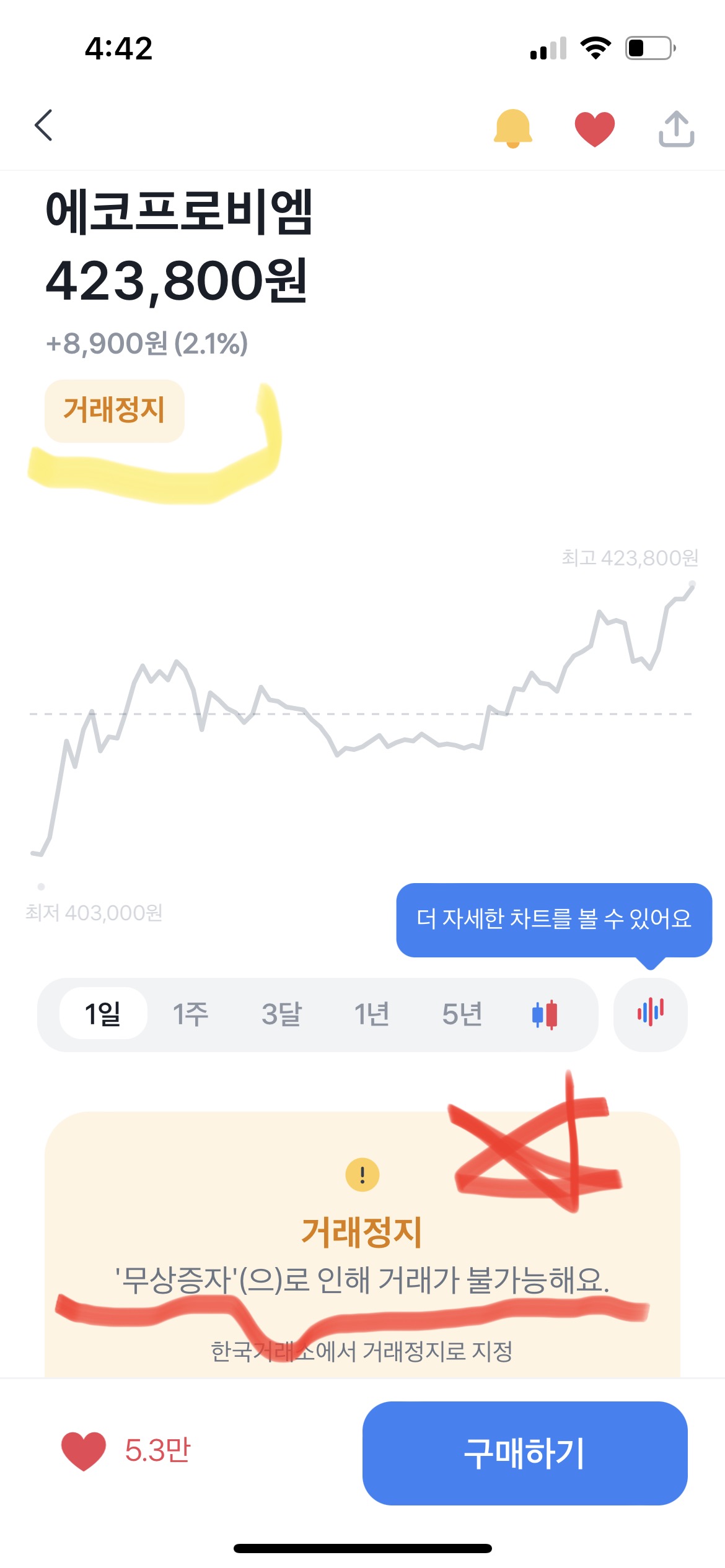Viewport: 725px width, 1568px height.
Task: Tap 한국거래소에서 거래정지로 지정 text link
Action: pyautogui.click(x=361, y=1350)
